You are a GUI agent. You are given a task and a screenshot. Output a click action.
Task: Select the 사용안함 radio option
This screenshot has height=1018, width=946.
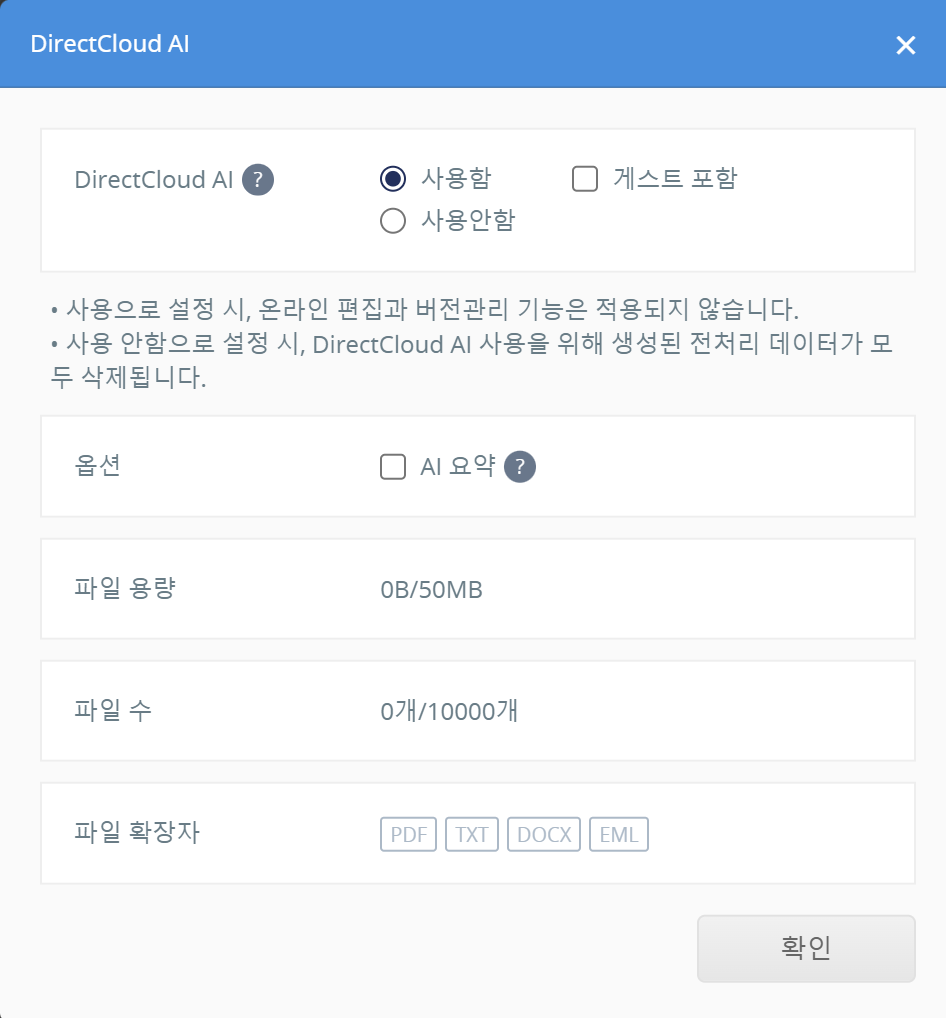(x=393, y=221)
